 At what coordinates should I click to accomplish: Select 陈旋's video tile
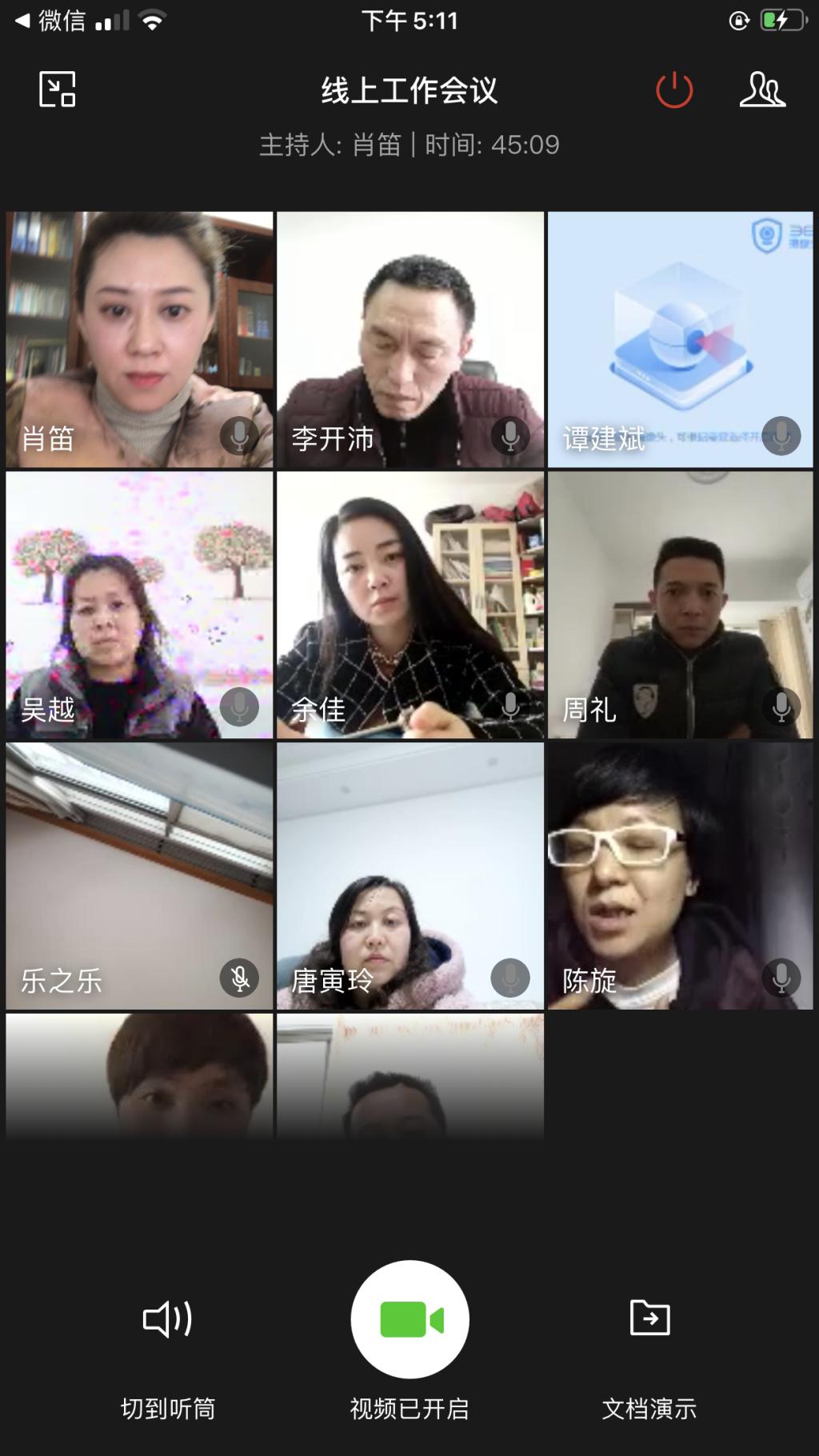click(x=680, y=875)
